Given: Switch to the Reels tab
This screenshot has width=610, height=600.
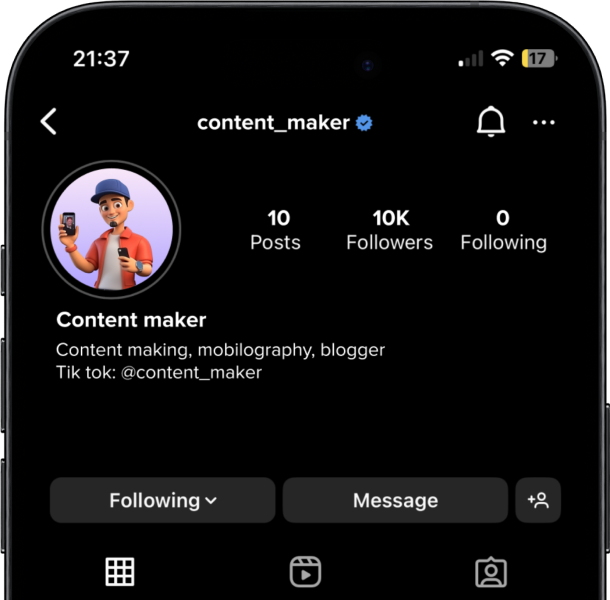Looking at the screenshot, I should [x=305, y=572].
